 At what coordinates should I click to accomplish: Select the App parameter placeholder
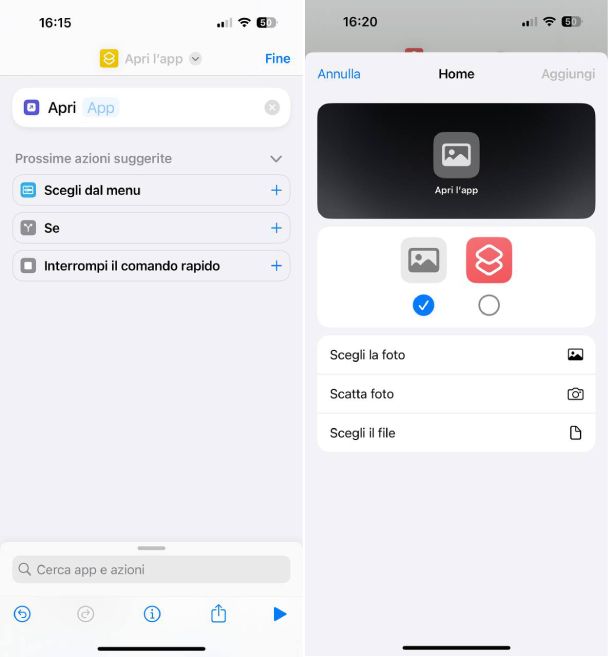pos(101,108)
